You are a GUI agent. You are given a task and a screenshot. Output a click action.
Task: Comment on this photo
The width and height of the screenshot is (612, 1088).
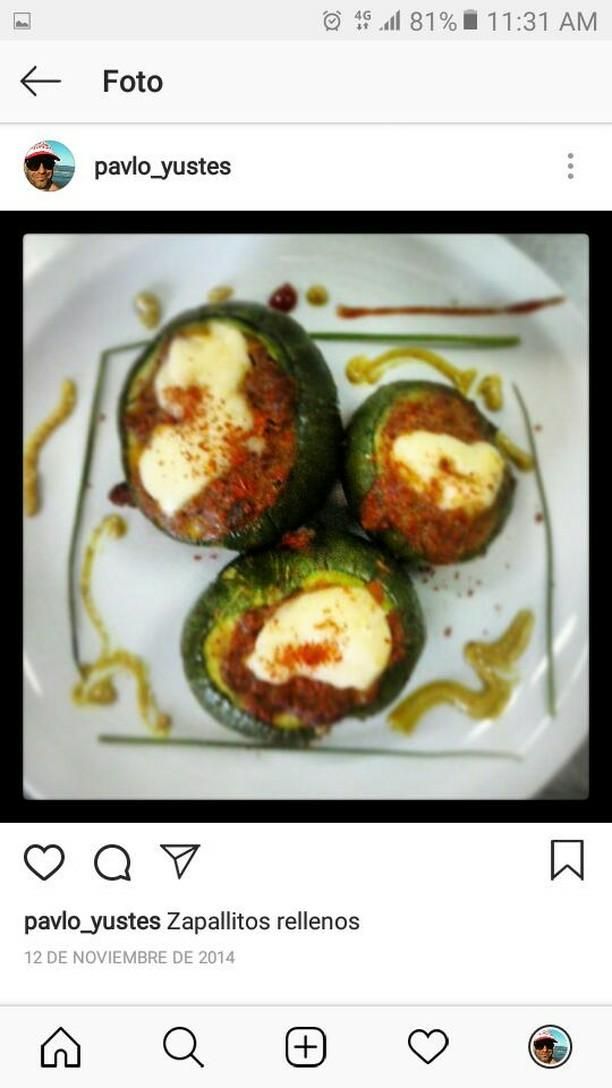click(112, 862)
